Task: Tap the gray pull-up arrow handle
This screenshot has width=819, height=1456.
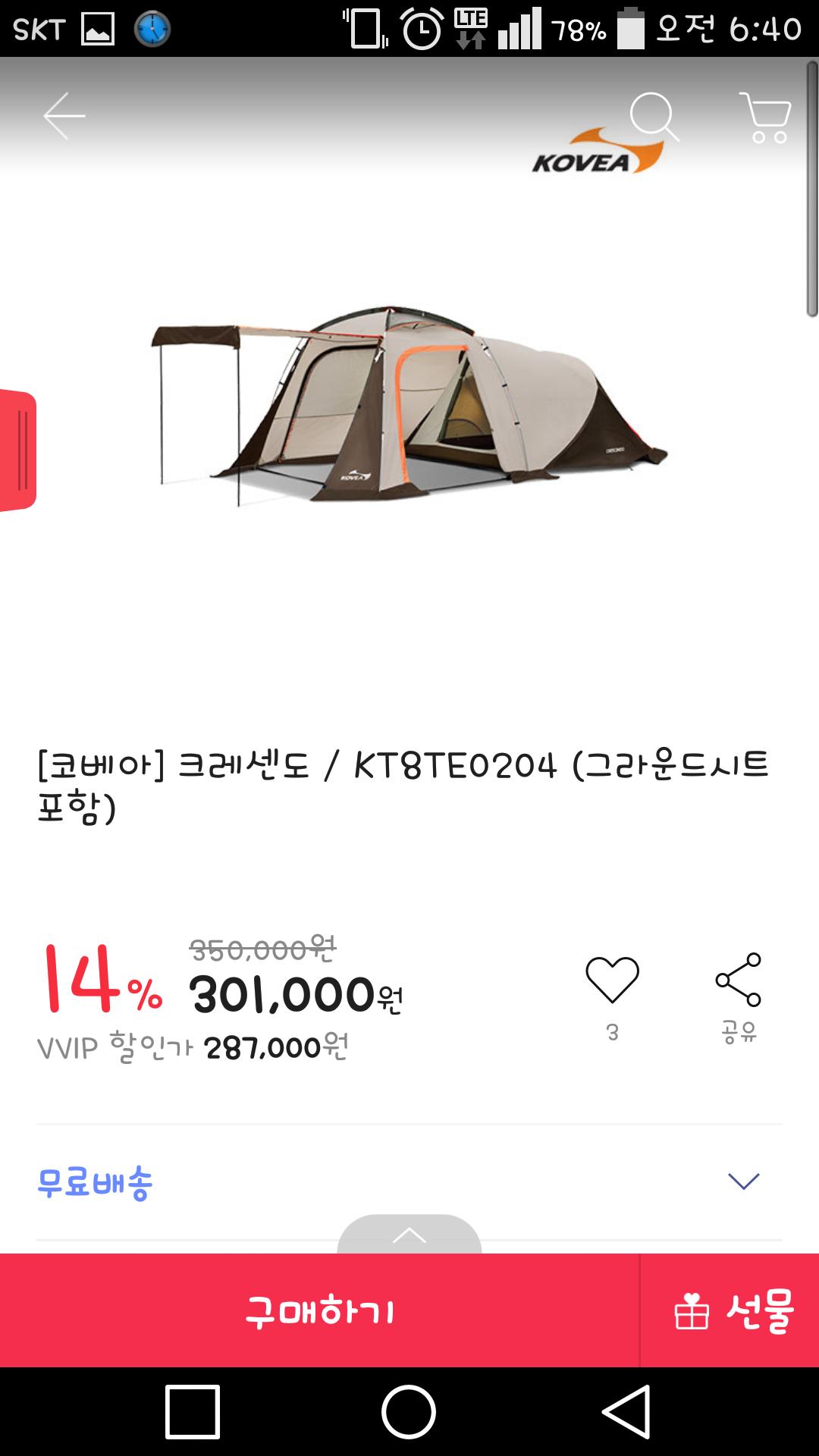Action: click(x=409, y=1235)
